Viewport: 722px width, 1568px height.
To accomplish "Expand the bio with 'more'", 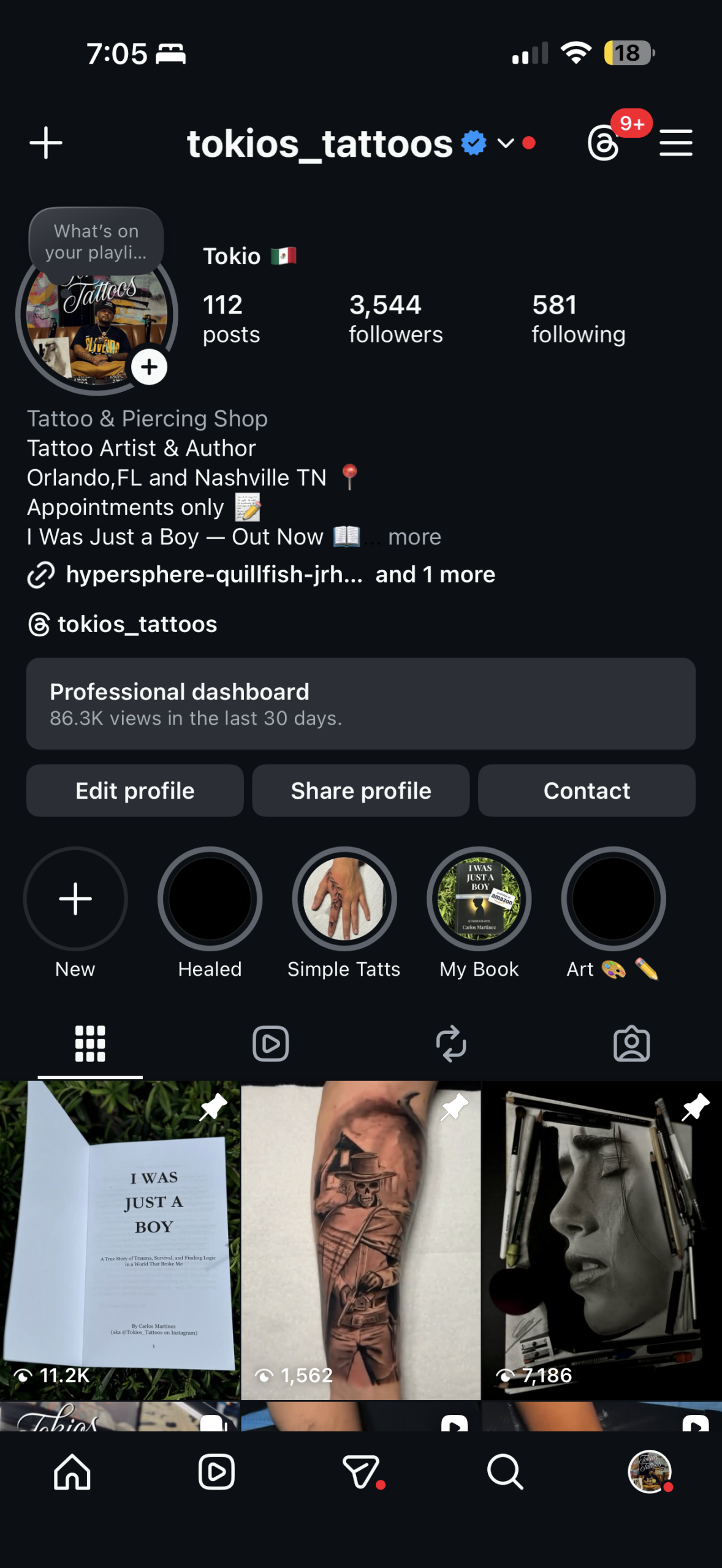I will 414,537.
